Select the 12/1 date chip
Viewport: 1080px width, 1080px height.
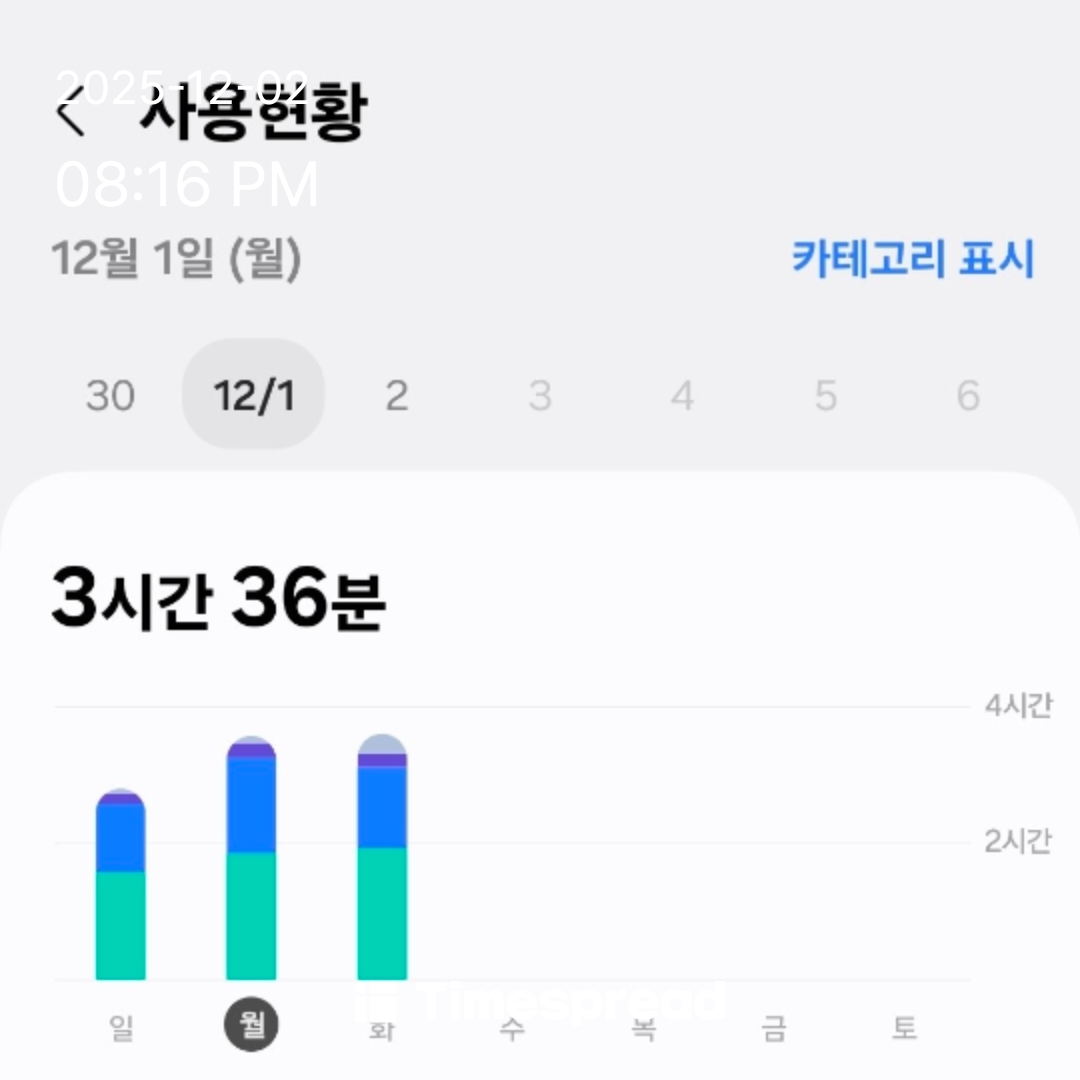tap(253, 396)
